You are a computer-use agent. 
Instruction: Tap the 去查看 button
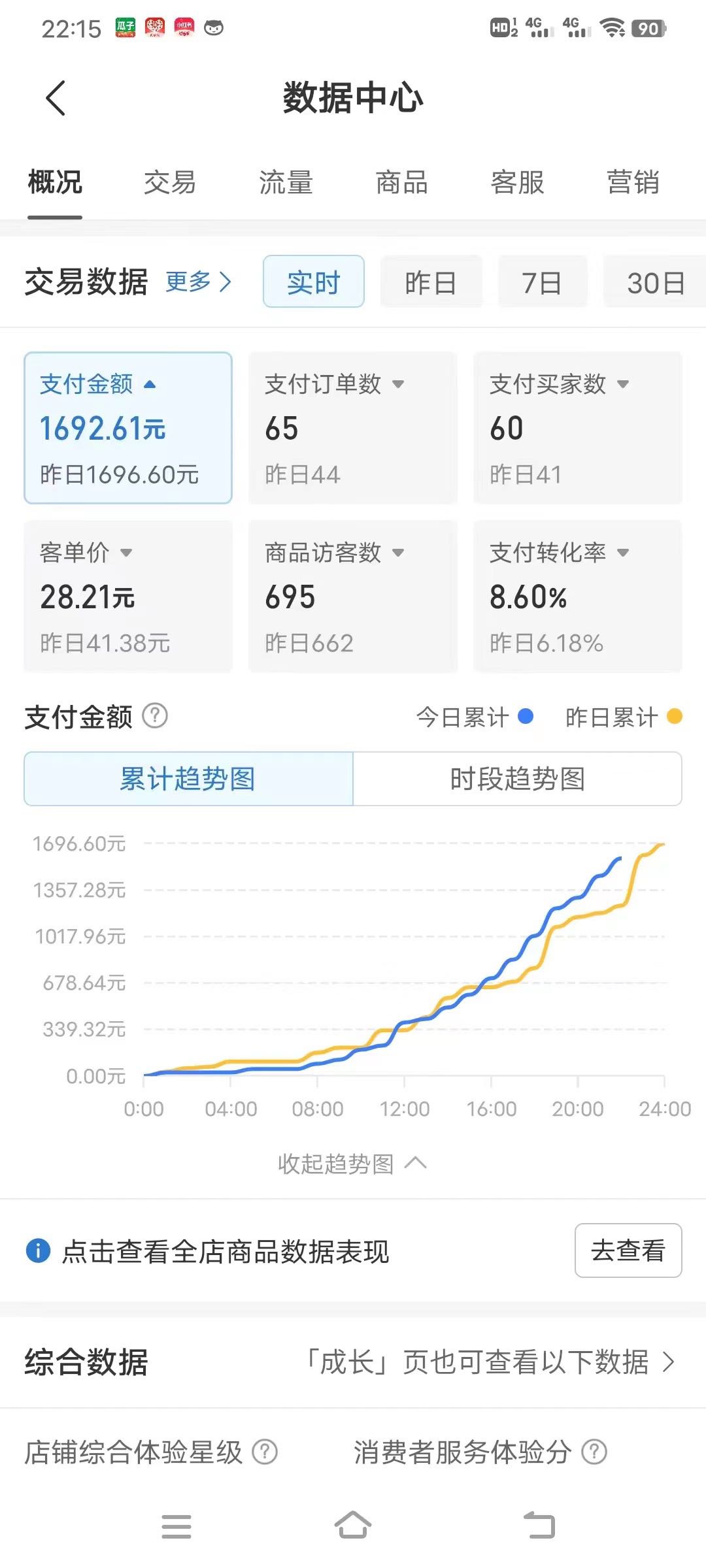point(628,1250)
